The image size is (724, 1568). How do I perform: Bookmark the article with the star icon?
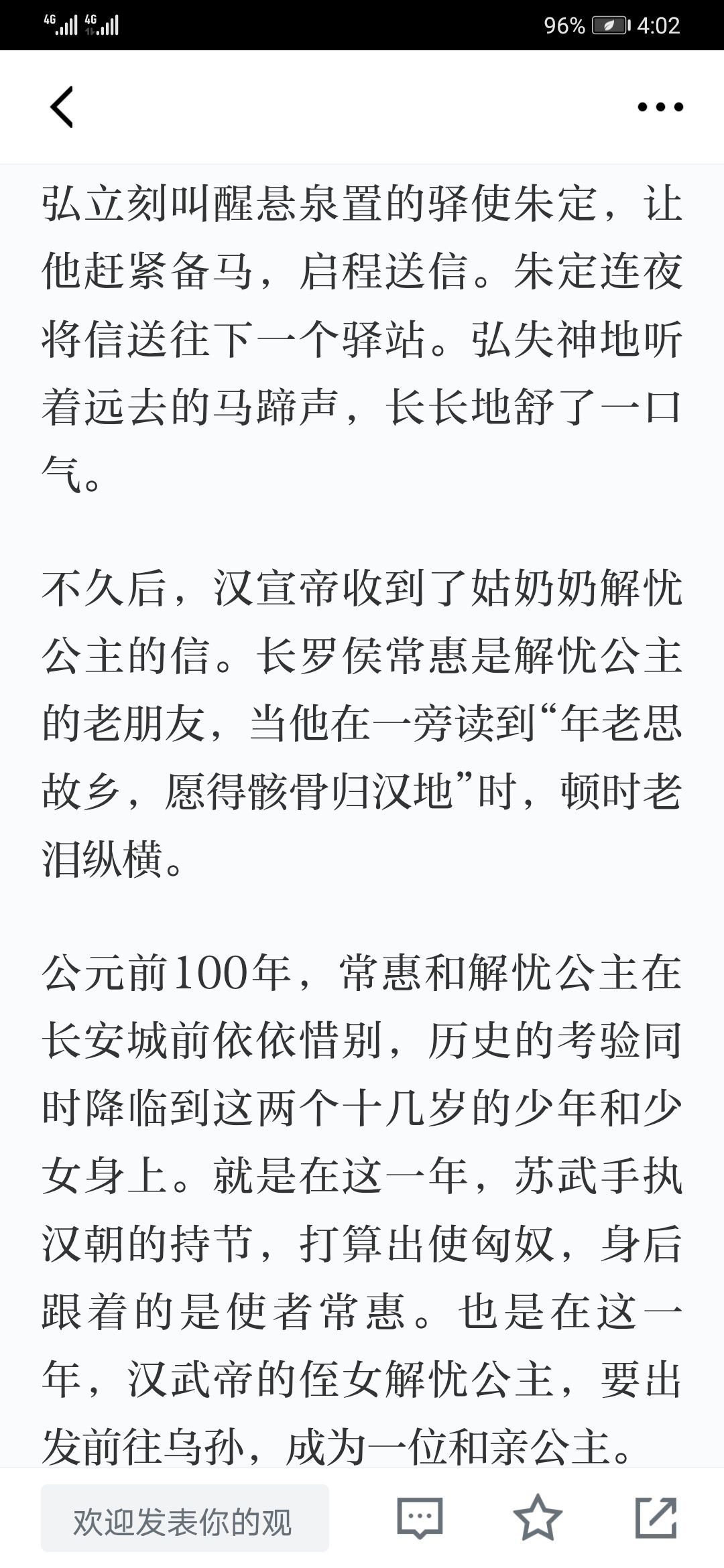(538, 1517)
